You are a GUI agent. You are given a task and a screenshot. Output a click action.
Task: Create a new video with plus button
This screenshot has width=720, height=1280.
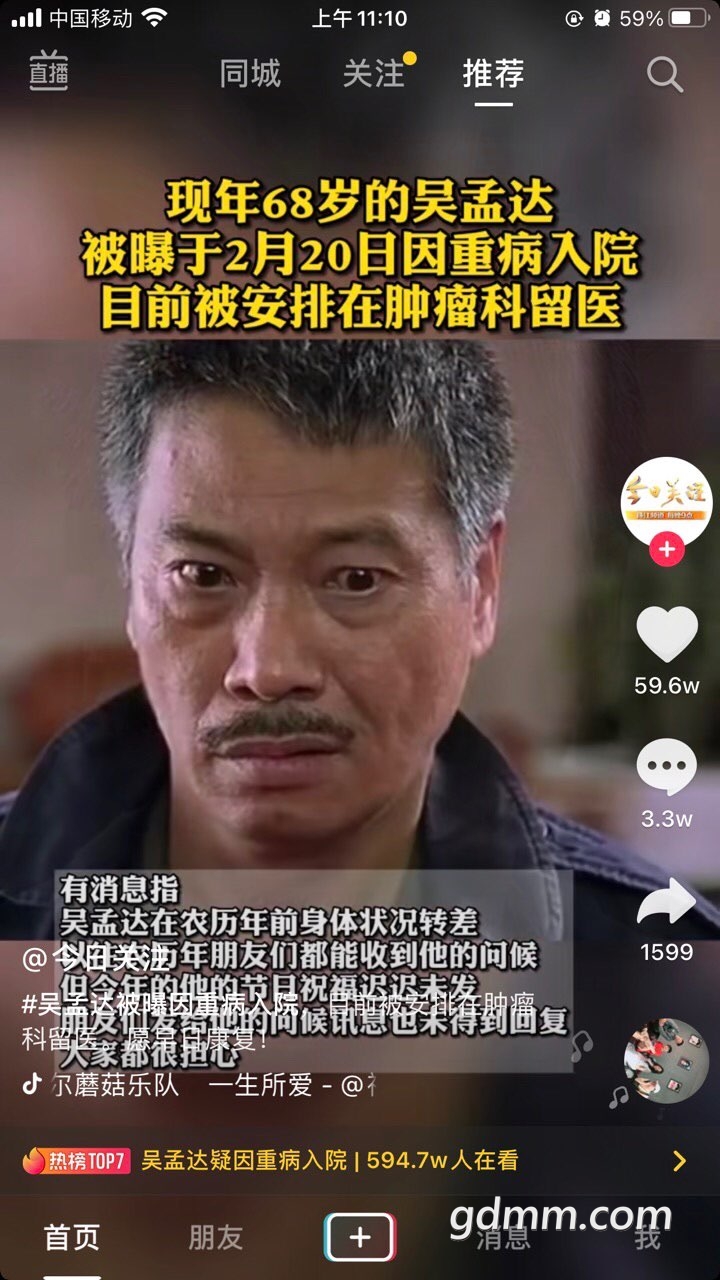[x=360, y=1238]
